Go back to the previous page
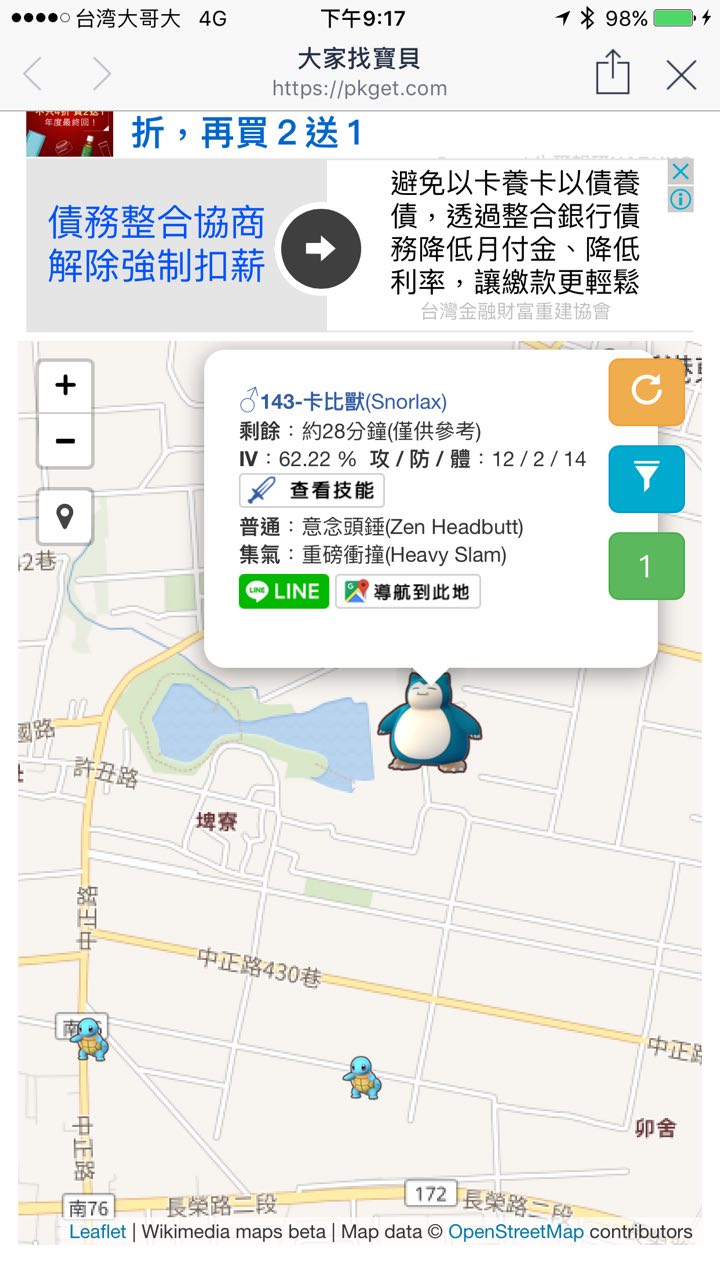Screen dimensions: 720x1280 (33, 75)
